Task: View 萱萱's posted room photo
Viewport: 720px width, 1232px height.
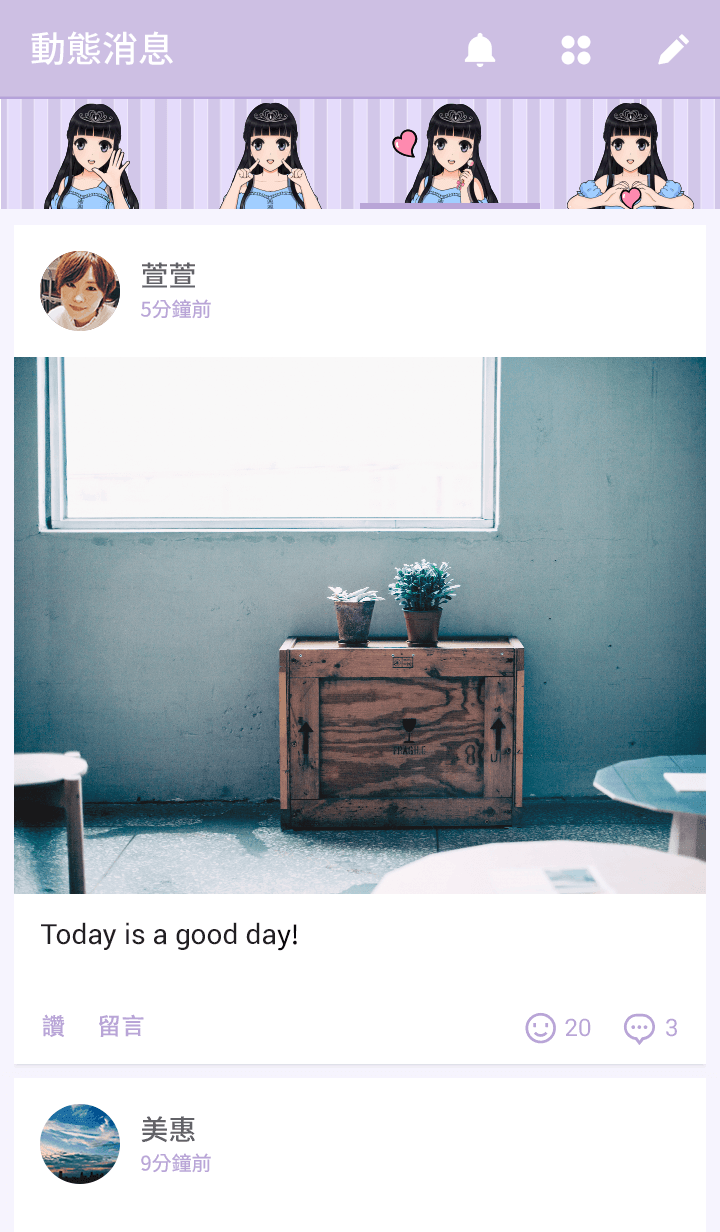Action: [360, 625]
